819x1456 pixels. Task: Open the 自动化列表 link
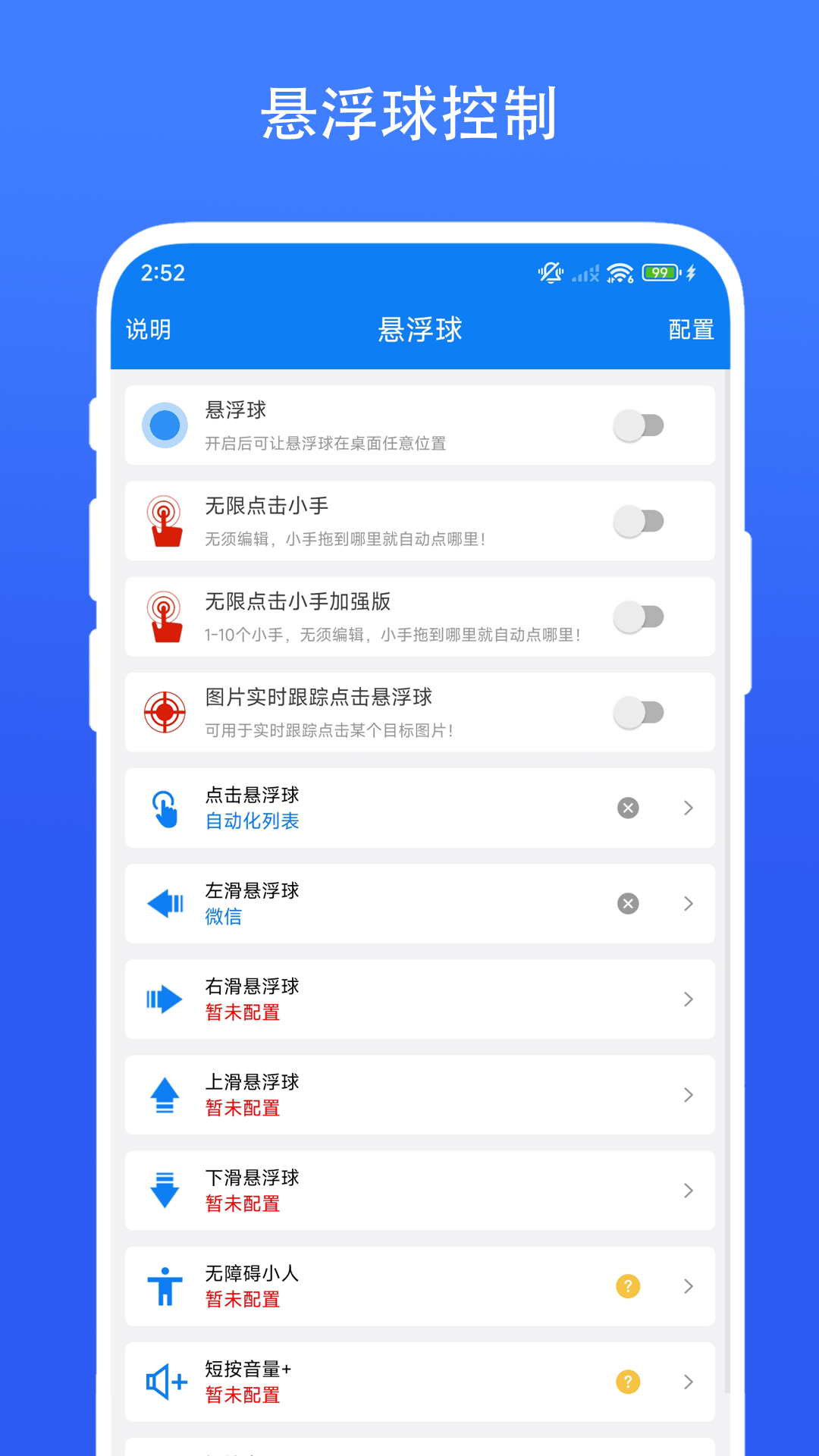[252, 821]
